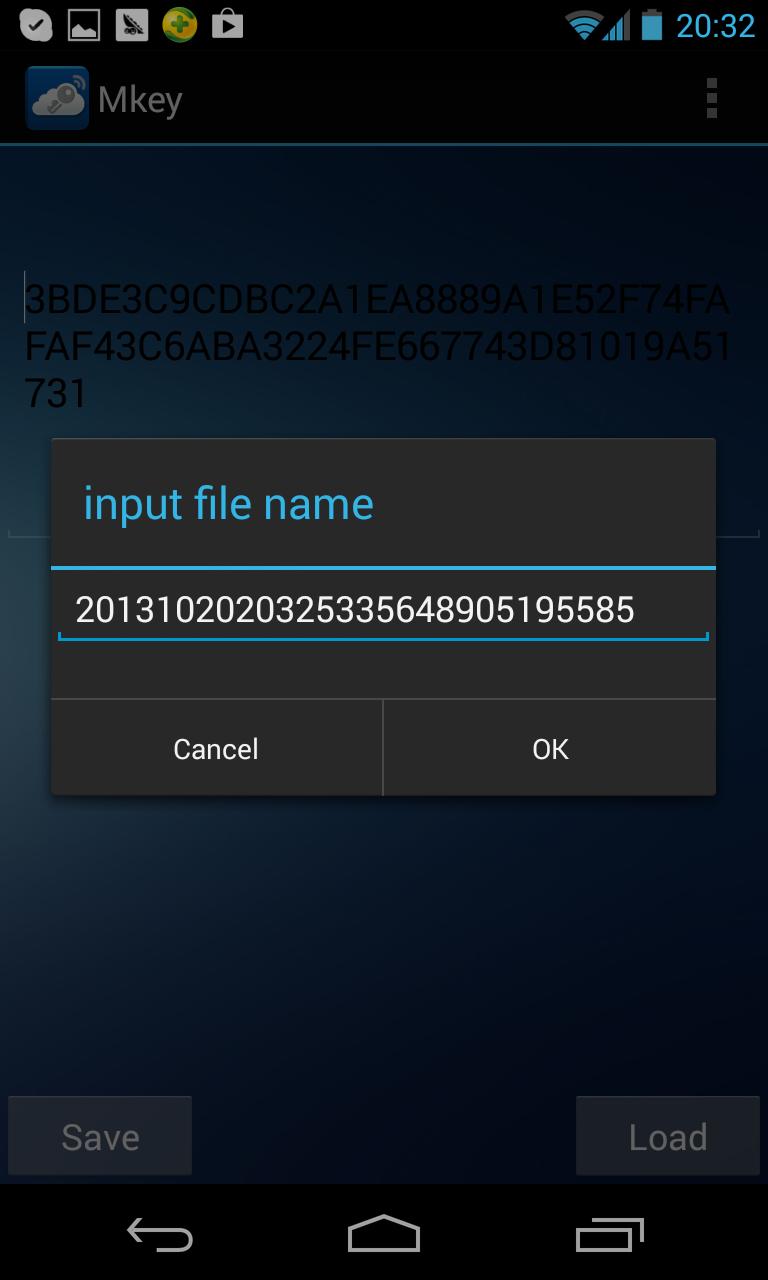Cancel the input file name dialog
The height and width of the screenshot is (1280, 768).
click(x=216, y=748)
